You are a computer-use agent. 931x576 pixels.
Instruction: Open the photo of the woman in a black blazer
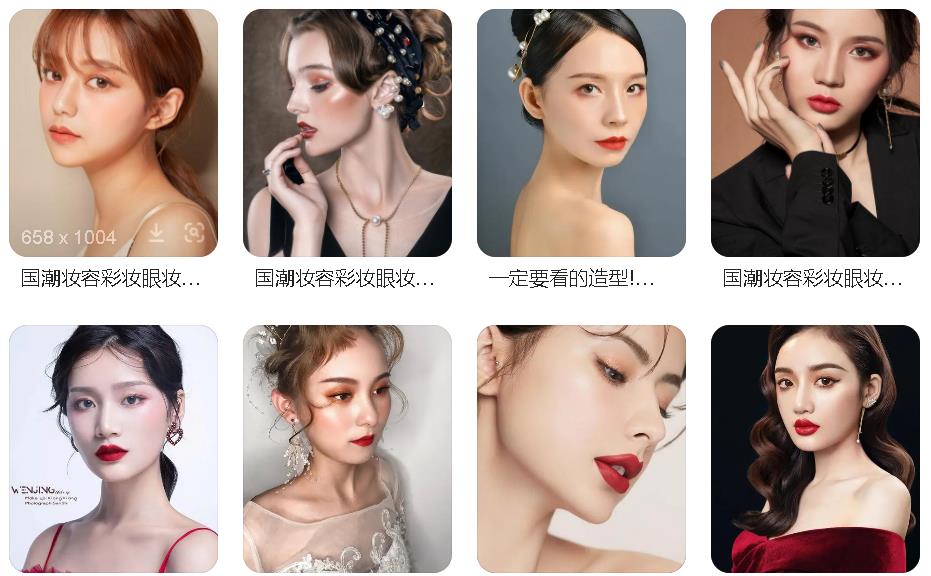pyautogui.click(x=815, y=133)
